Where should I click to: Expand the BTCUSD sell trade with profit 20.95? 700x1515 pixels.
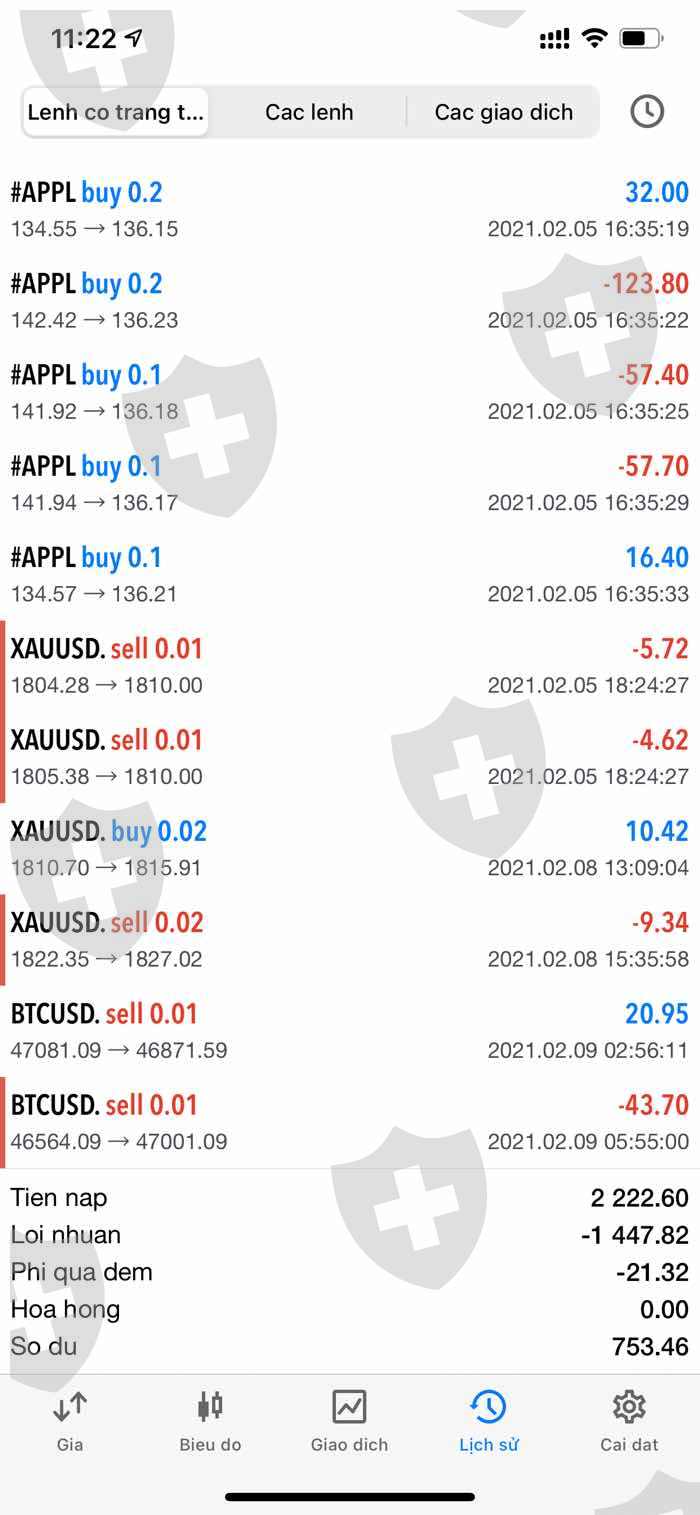(350, 1031)
